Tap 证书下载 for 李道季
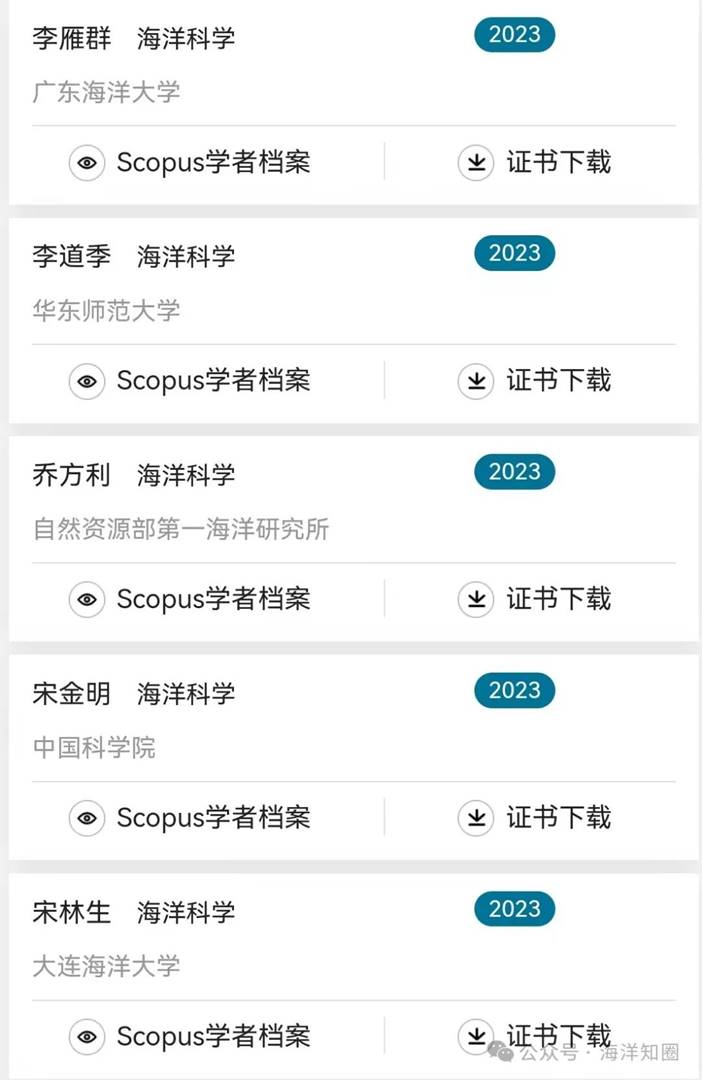The image size is (702, 1080). 535,381
